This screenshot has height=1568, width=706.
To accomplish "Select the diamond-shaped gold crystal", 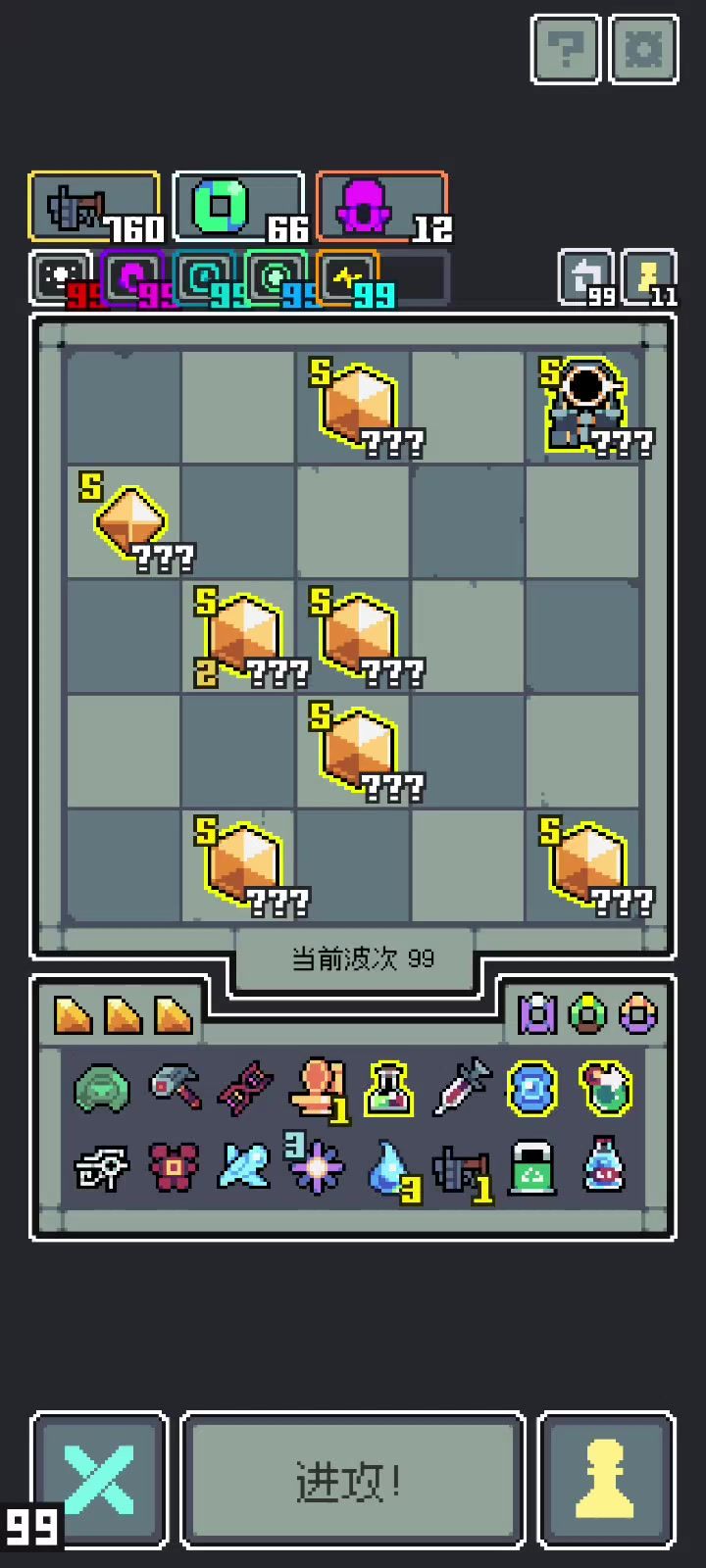I will click(x=128, y=520).
